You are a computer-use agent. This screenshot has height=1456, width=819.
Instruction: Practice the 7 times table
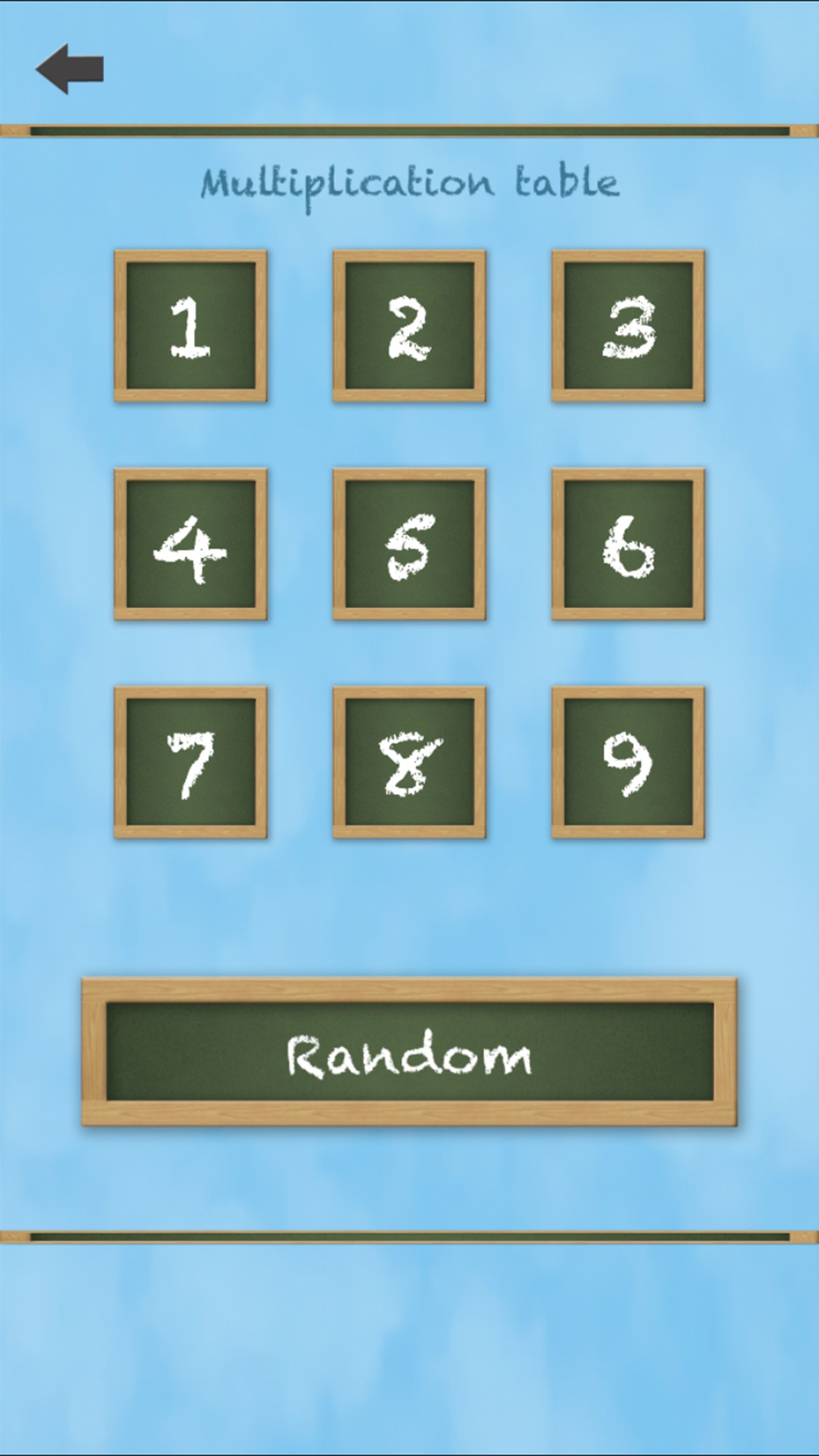tap(191, 762)
